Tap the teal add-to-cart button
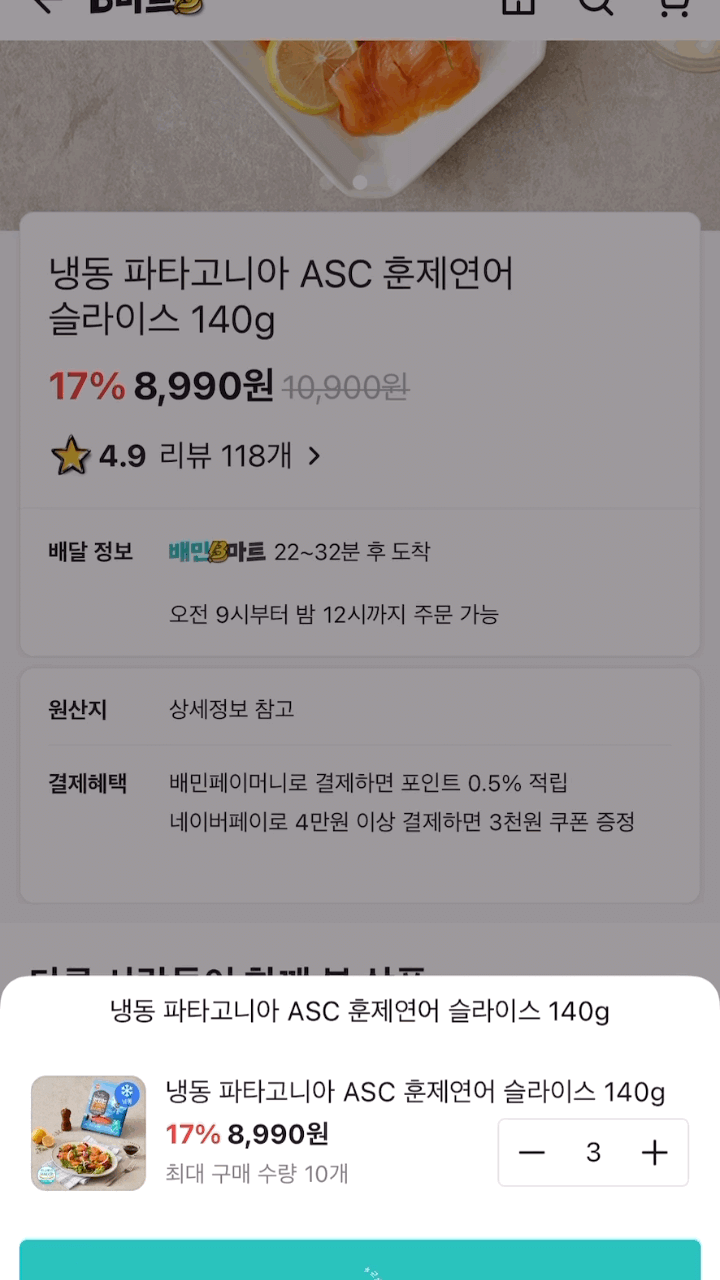Viewport: 720px width, 1280px height. tap(360, 1260)
